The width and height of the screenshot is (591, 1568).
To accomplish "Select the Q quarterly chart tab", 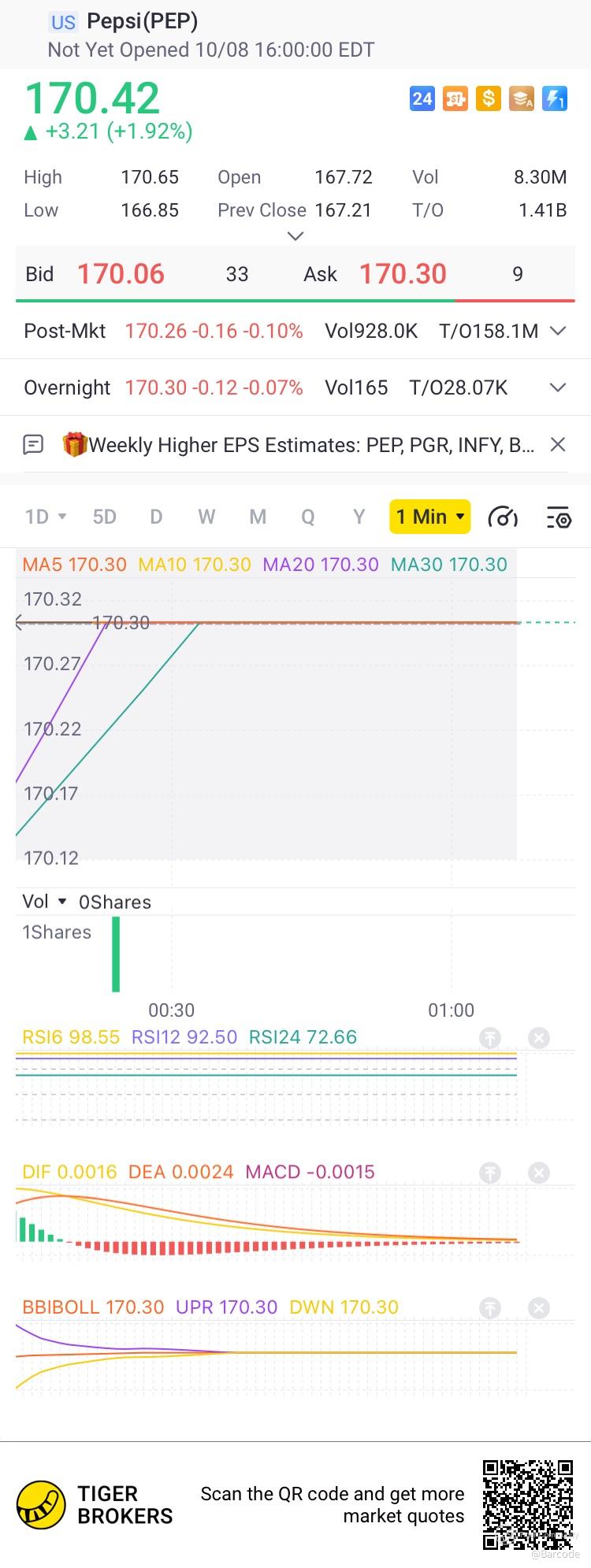I will 308,517.
